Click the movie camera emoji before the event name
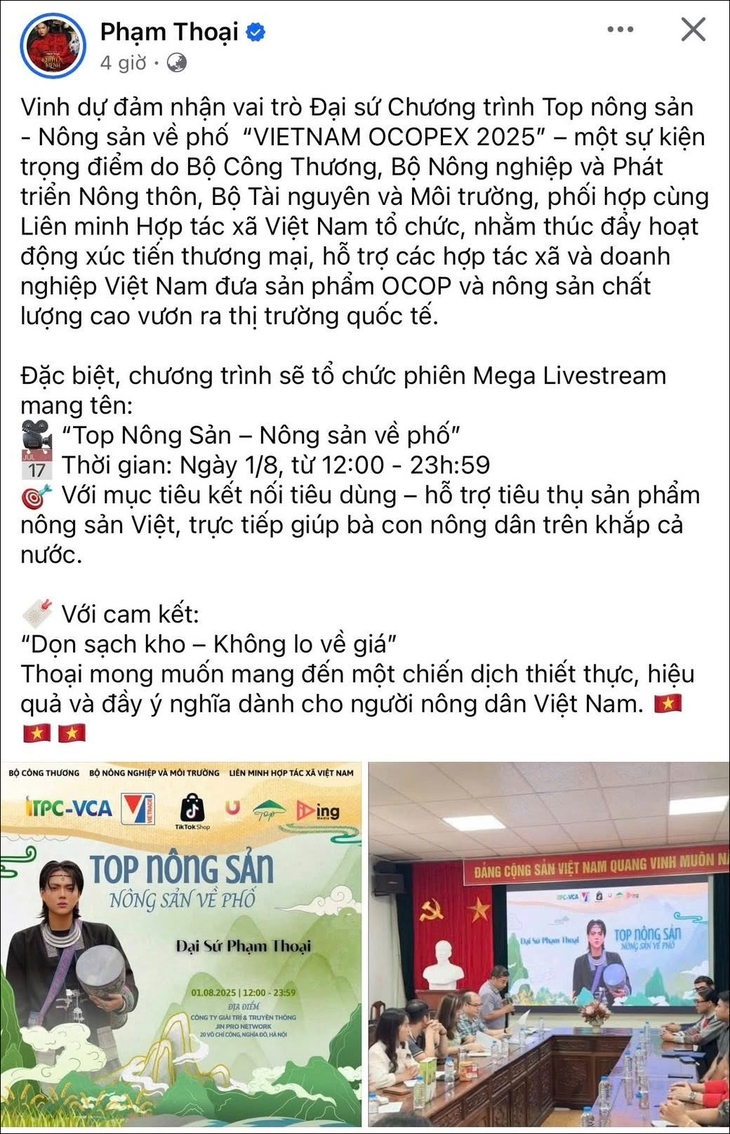 [x=34, y=434]
